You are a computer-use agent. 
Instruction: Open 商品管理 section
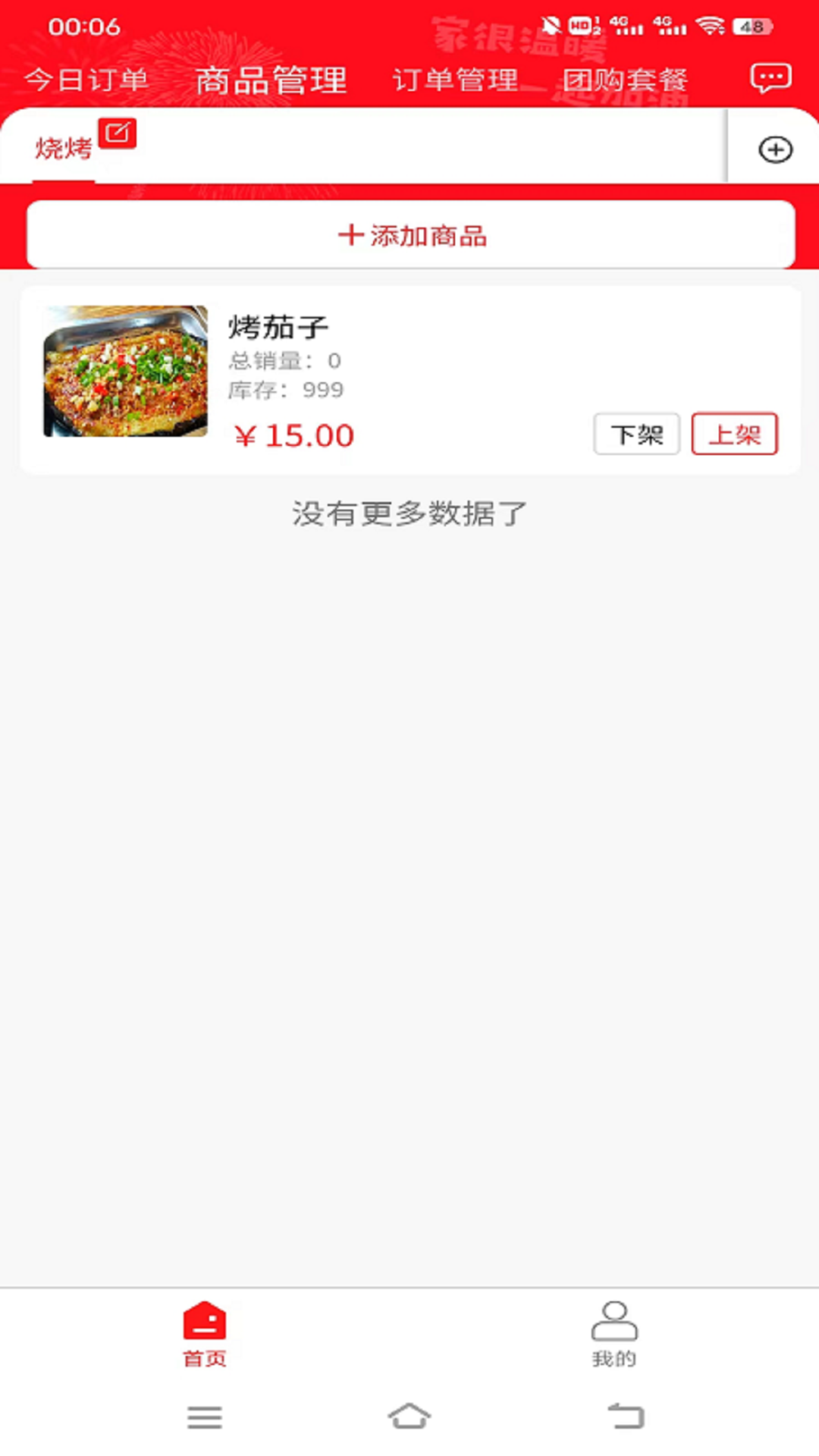click(x=271, y=78)
